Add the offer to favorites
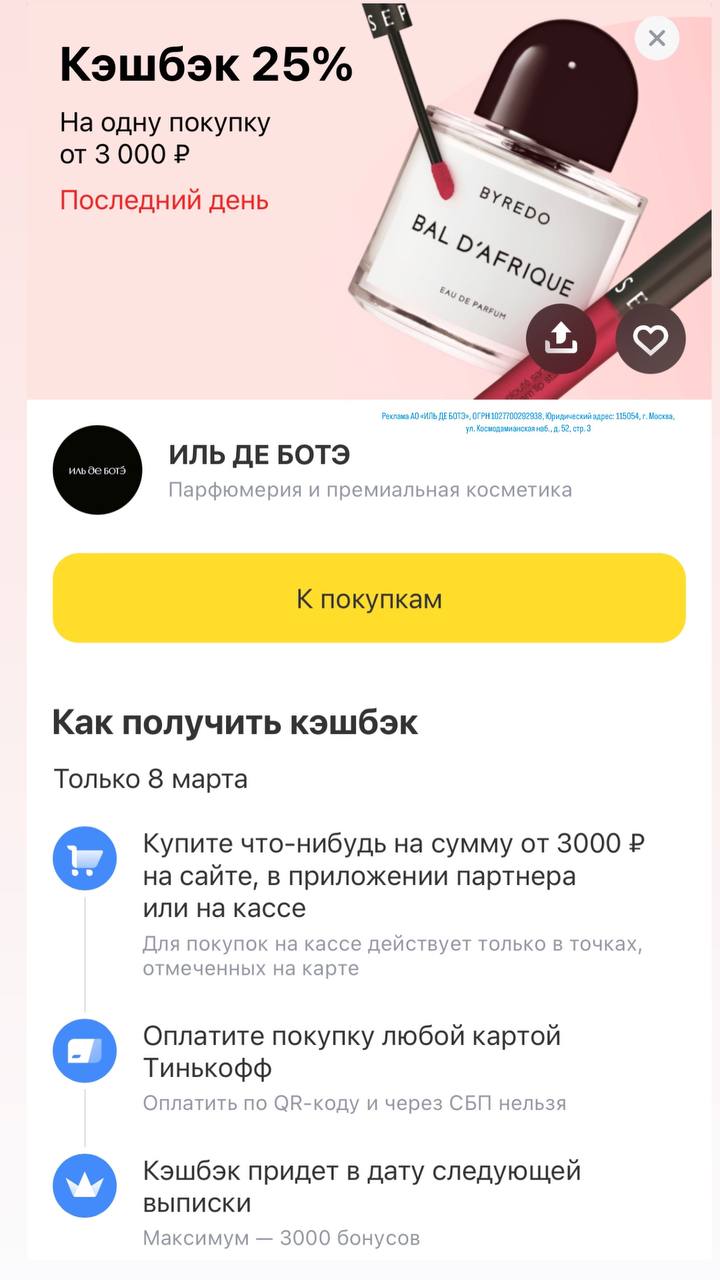The width and height of the screenshot is (720, 1280). 650,340
